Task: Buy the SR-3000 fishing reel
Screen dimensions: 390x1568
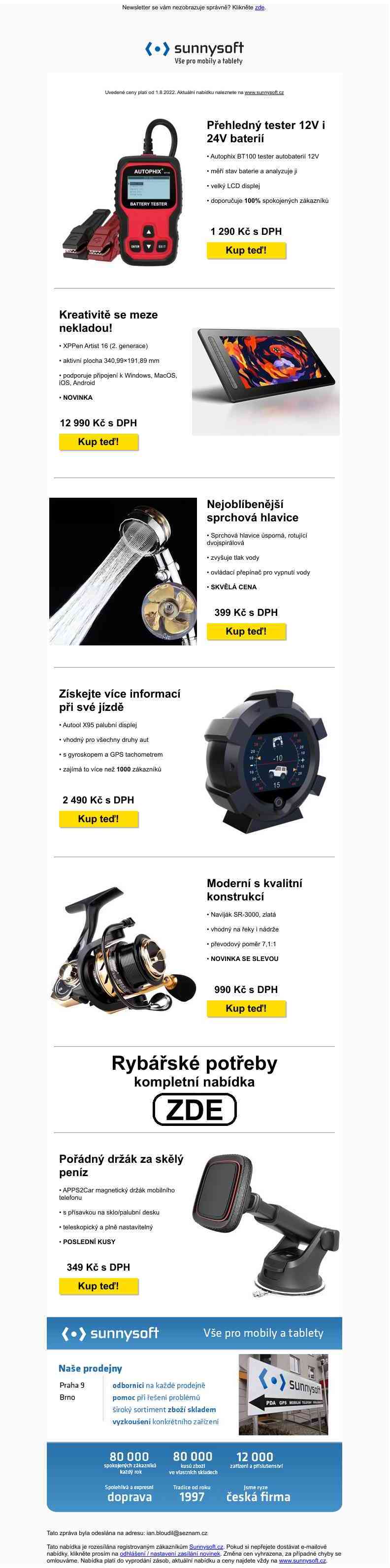Action: click(246, 1008)
